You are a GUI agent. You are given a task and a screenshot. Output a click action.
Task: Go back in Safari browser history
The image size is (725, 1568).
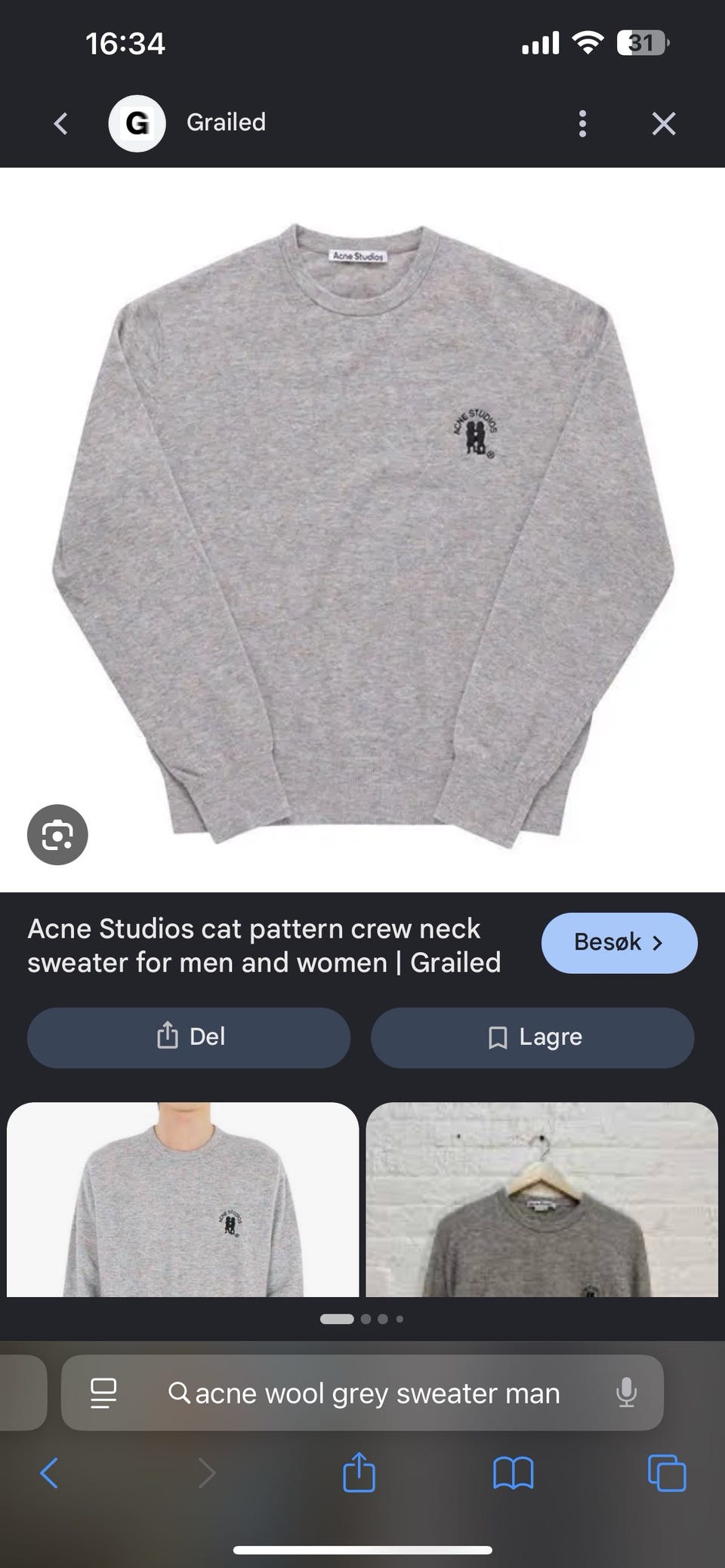pyautogui.click(x=49, y=1473)
